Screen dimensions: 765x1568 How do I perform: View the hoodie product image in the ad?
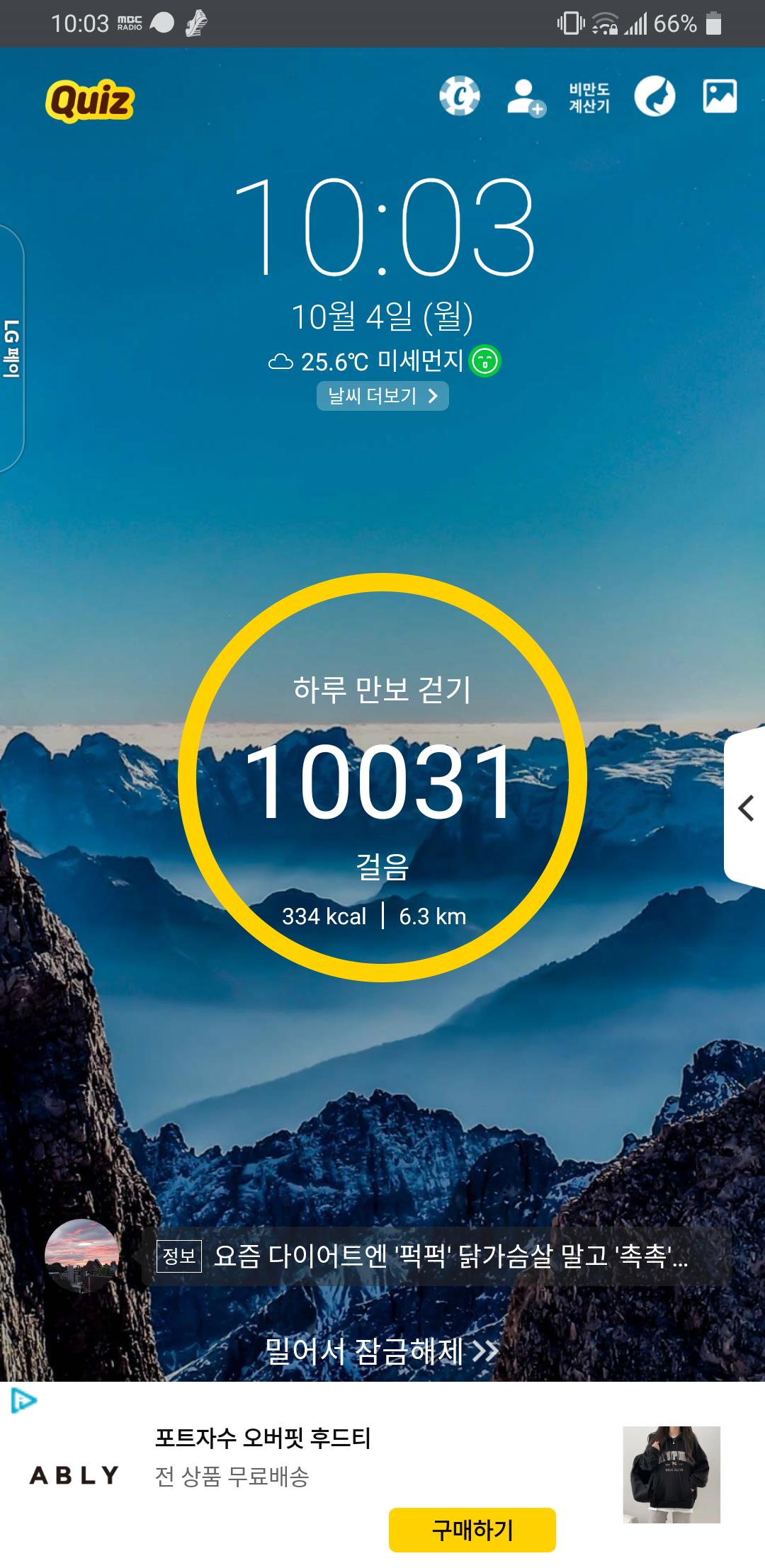click(671, 1475)
